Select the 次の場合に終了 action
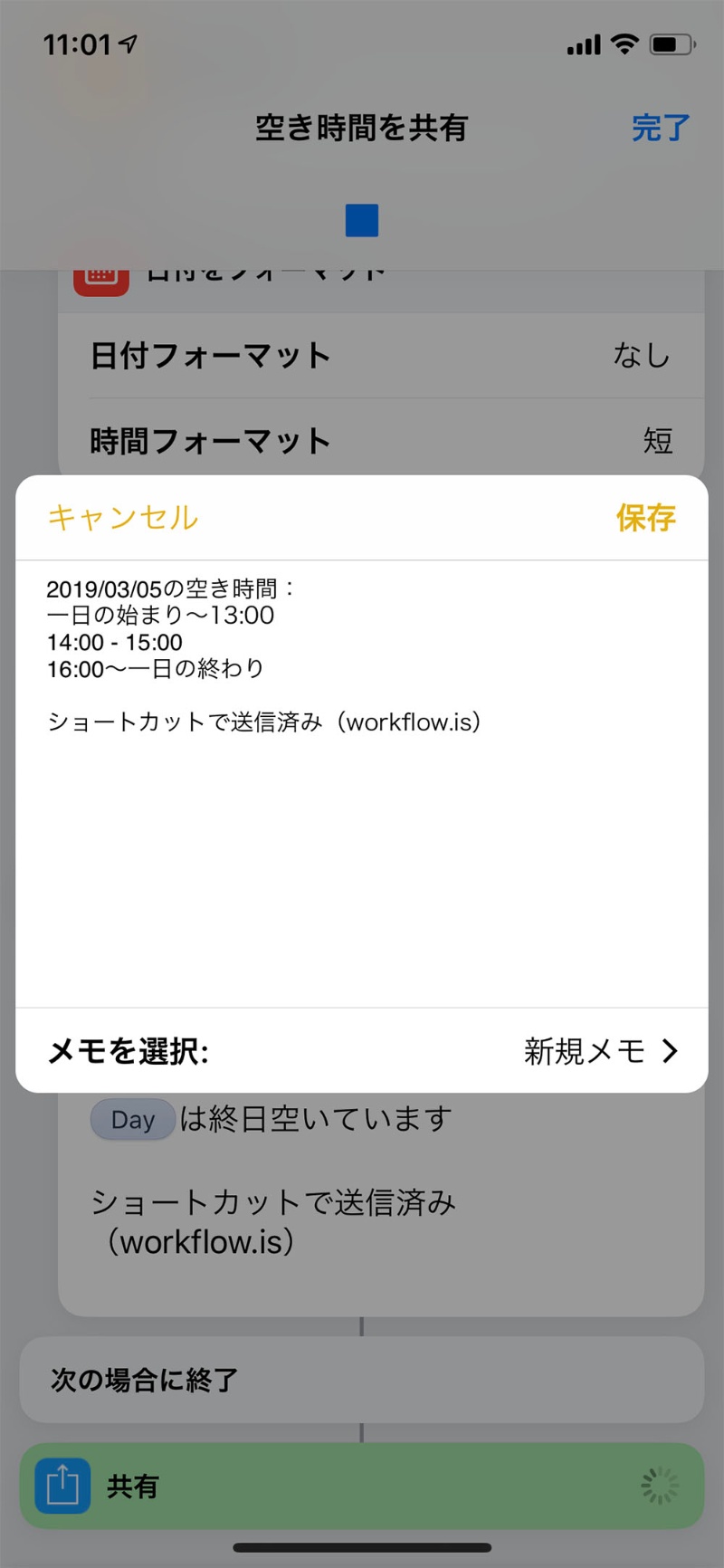 (x=361, y=1380)
